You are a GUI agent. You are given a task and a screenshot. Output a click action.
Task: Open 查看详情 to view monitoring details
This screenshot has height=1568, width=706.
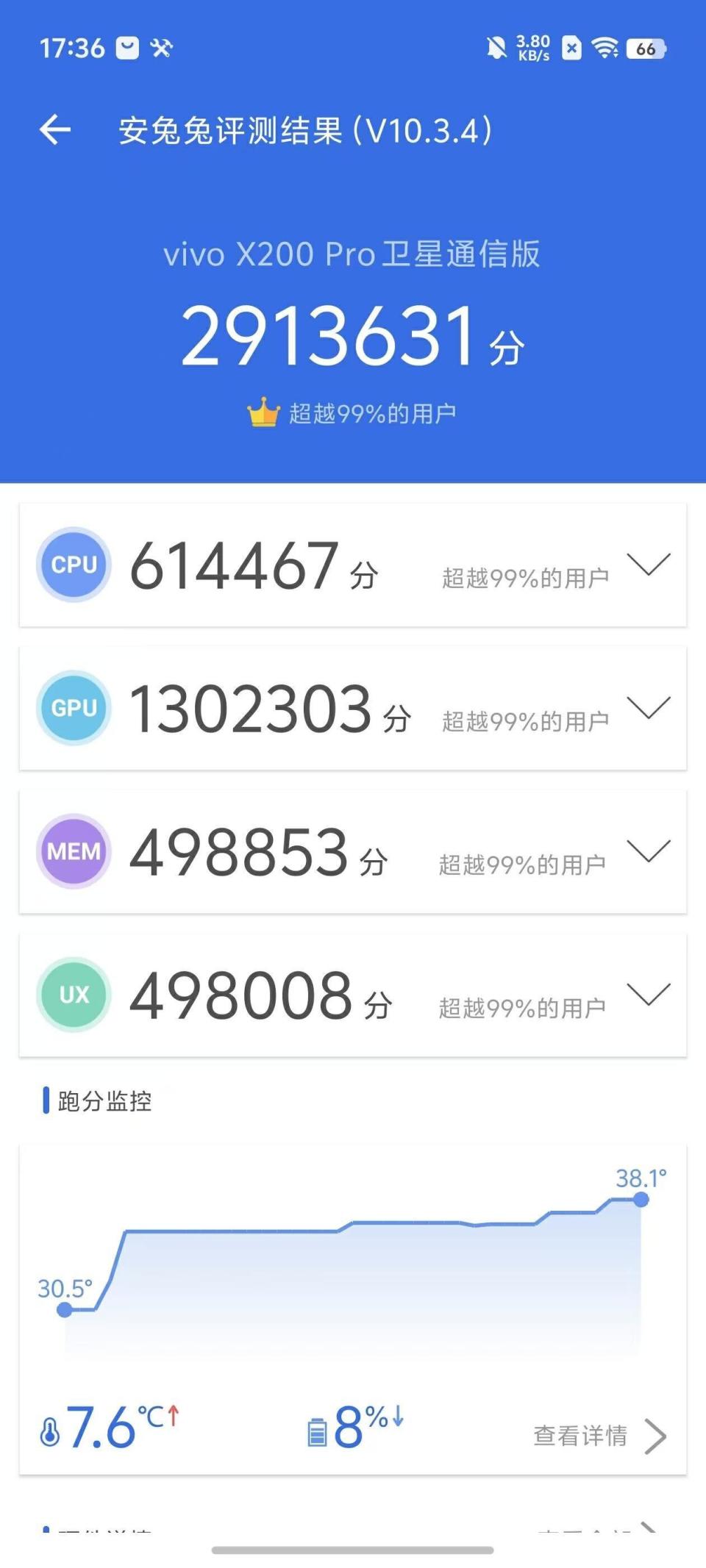[581, 1436]
